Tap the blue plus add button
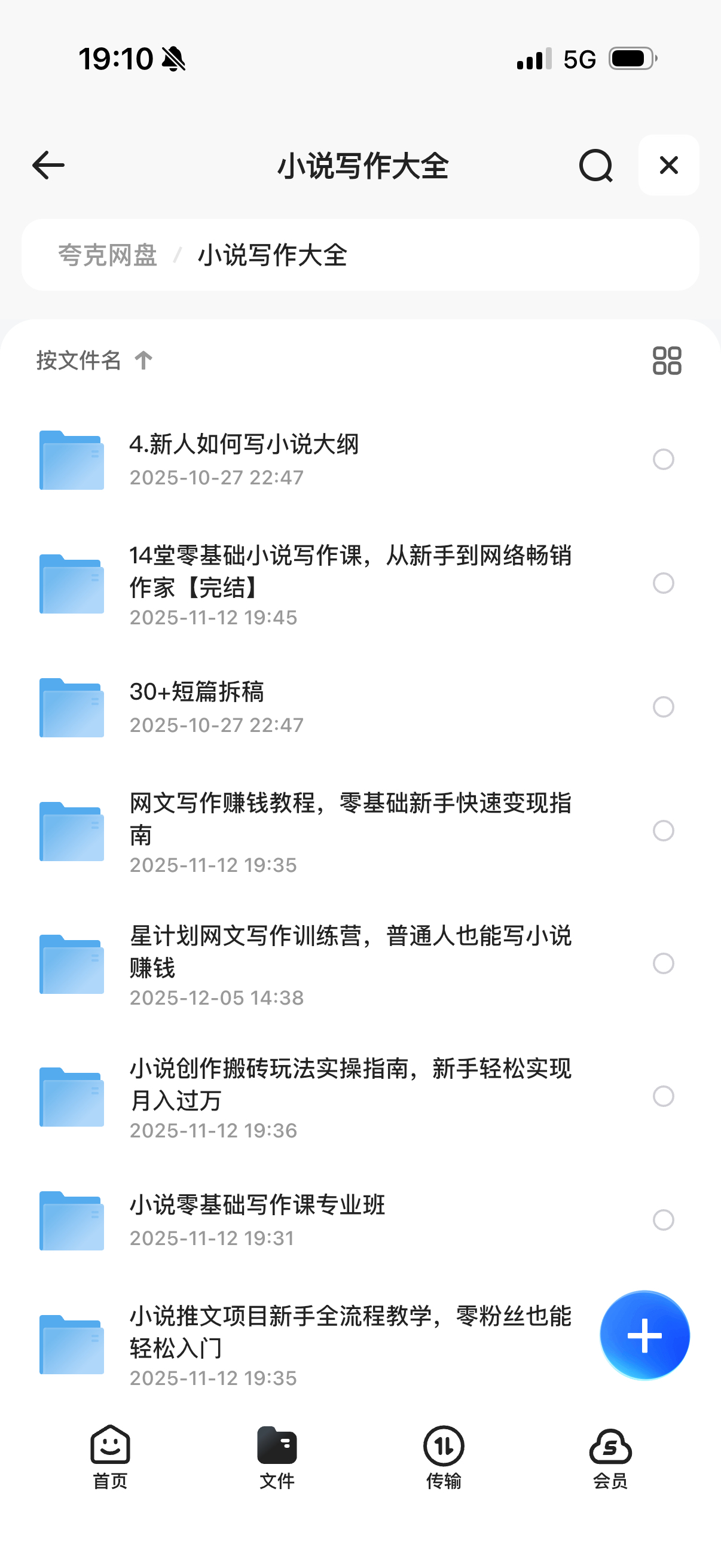The height and width of the screenshot is (1568, 721). [x=644, y=1335]
